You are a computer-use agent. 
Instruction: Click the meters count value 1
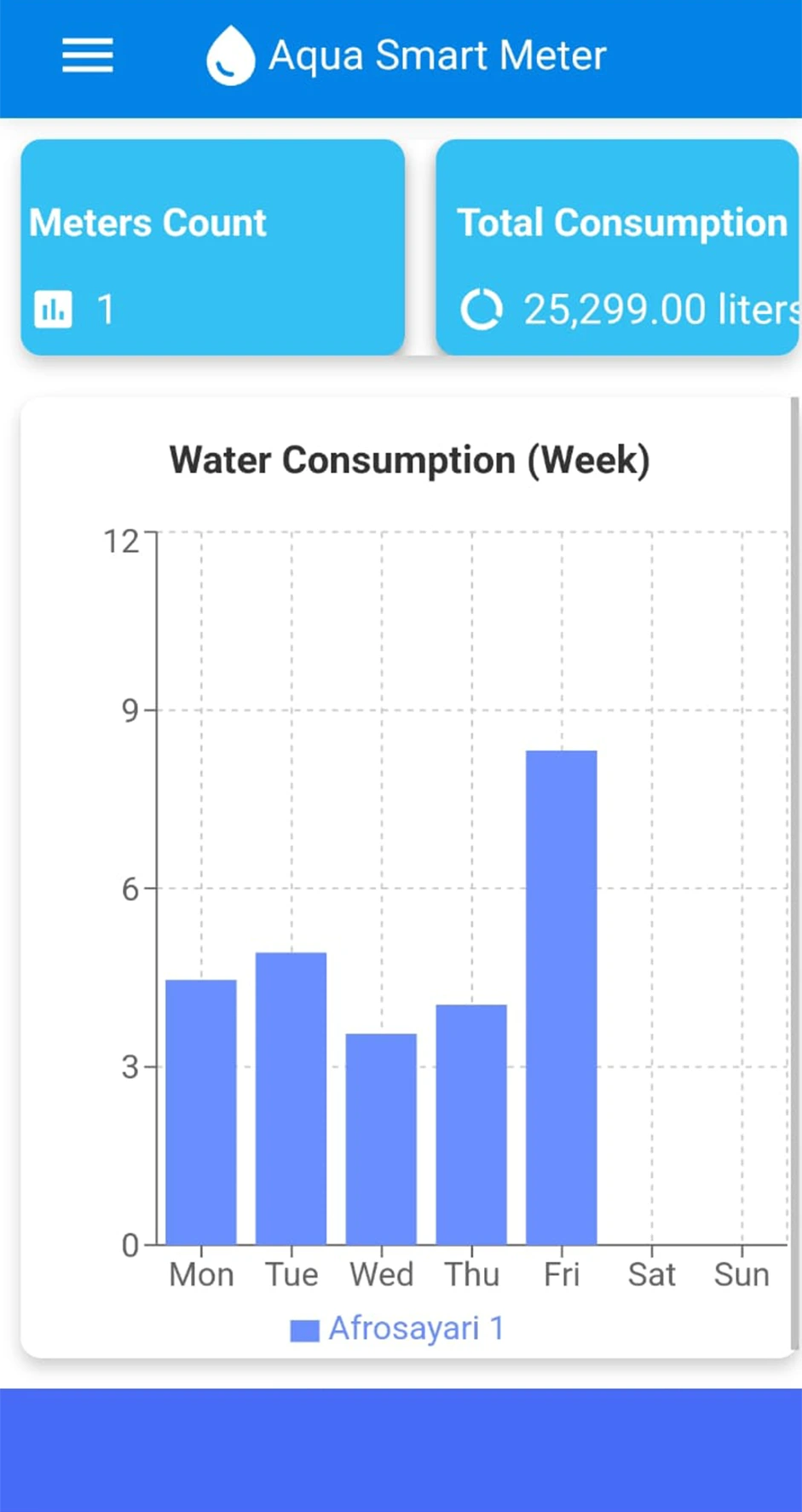tap(104, 310)
